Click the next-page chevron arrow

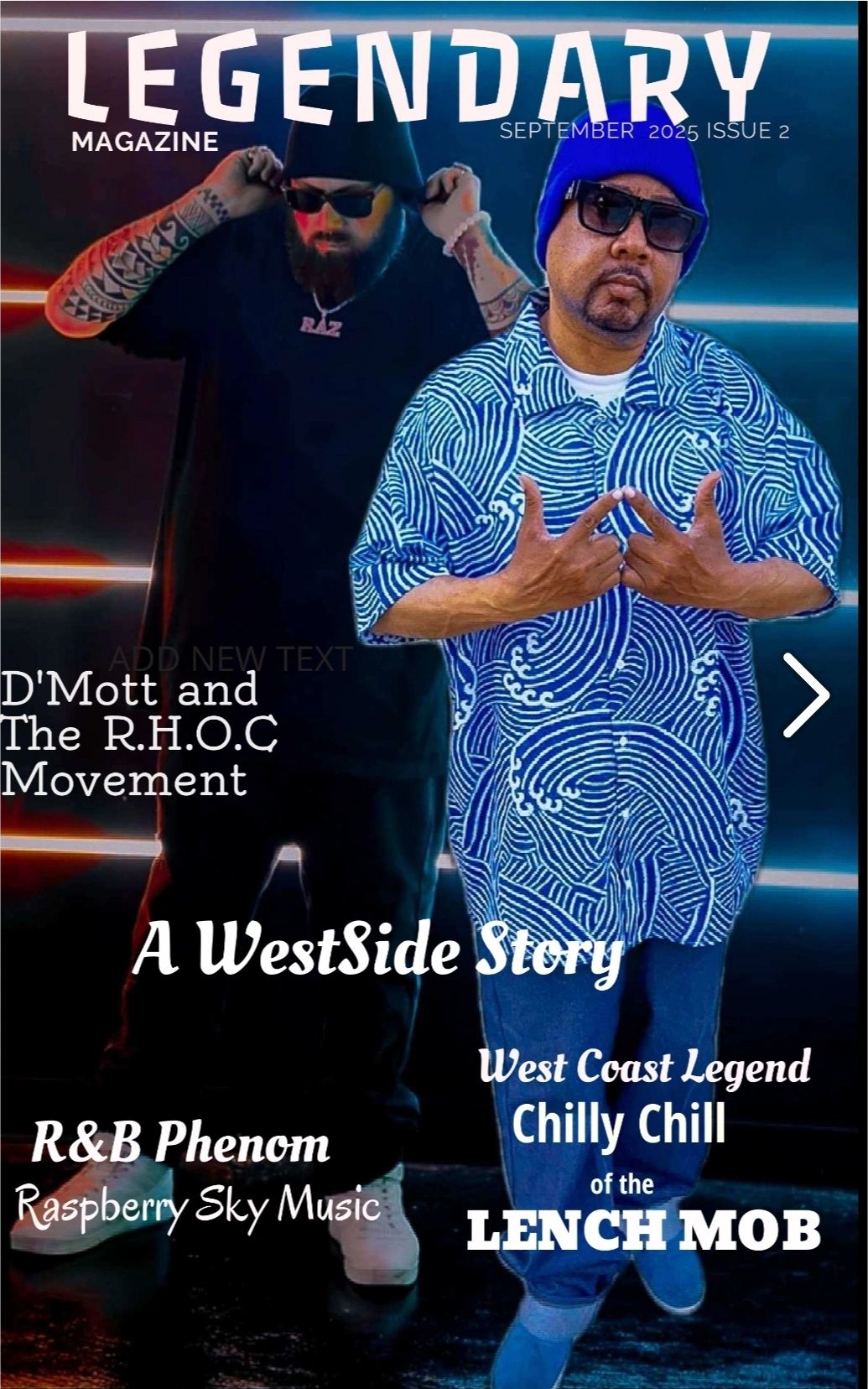(808, 695)
